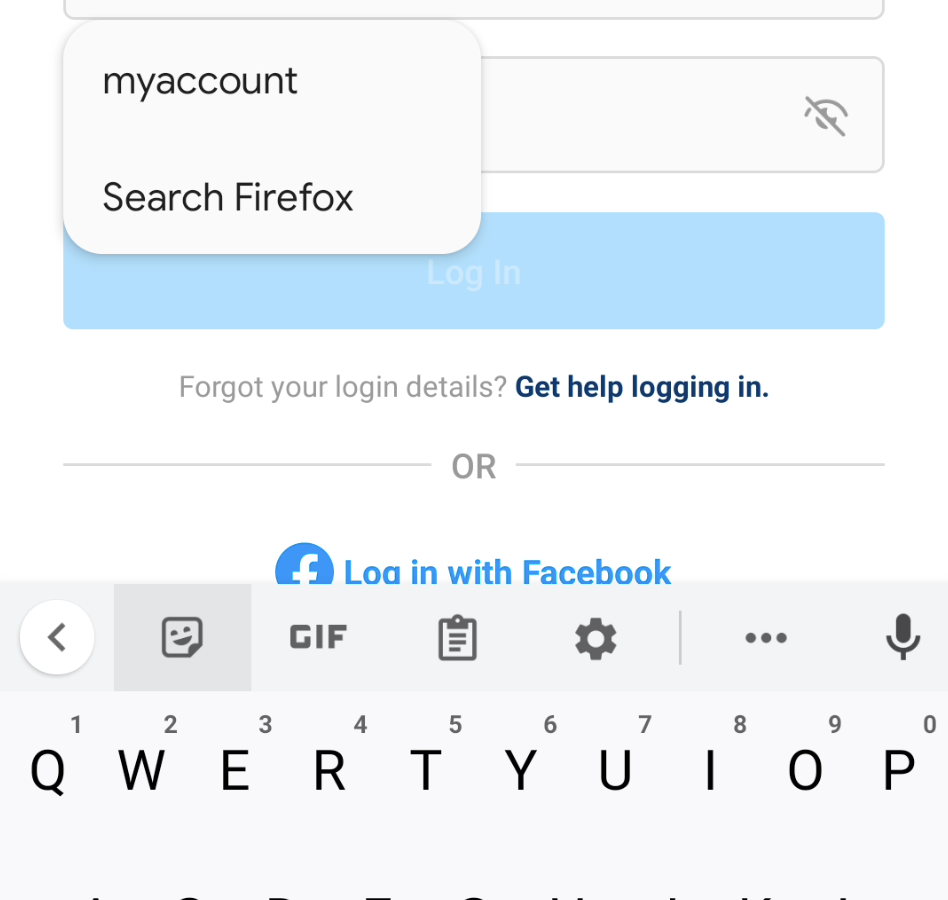
Task: Start voice typing with the microphone
Action: click(902, 637)
